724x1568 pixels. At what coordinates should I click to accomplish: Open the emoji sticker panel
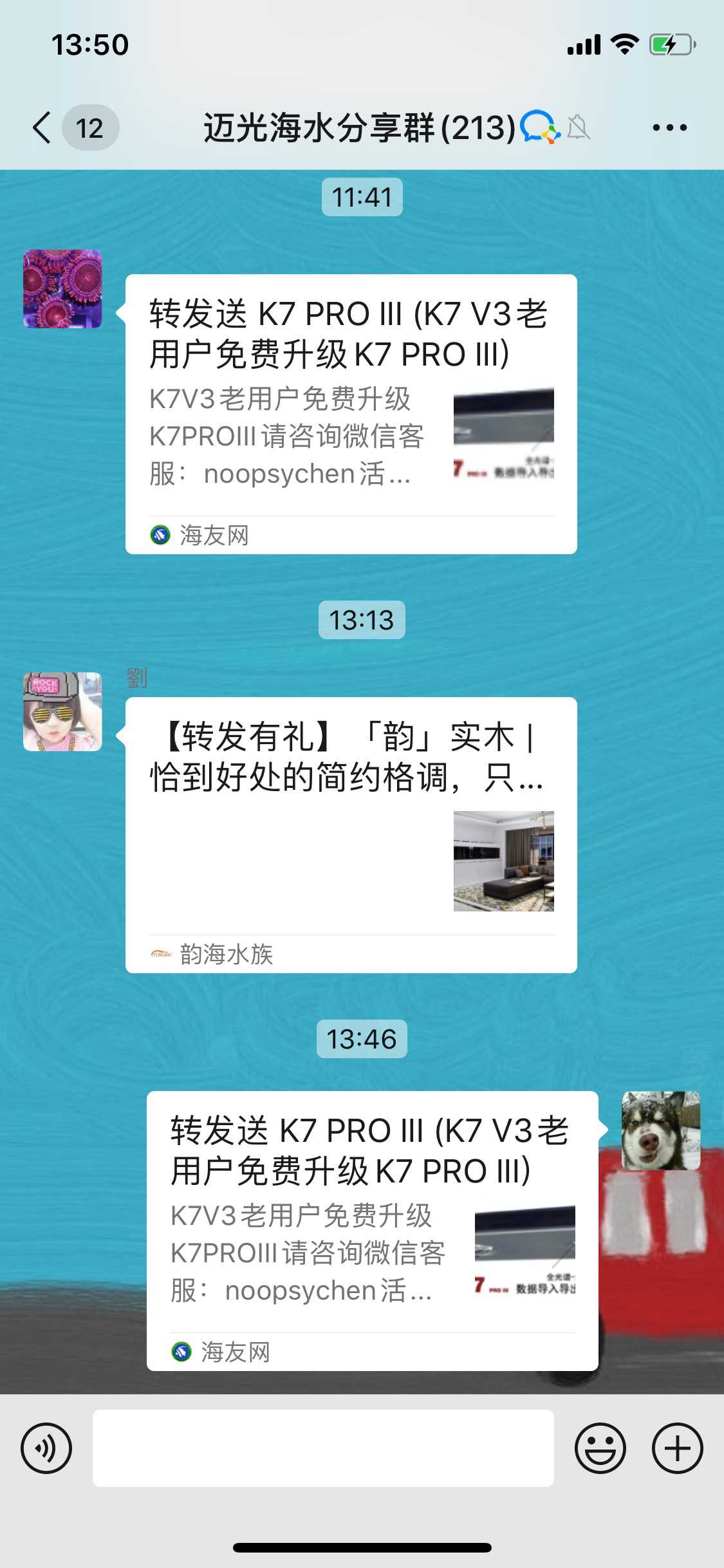[600, 1448]
